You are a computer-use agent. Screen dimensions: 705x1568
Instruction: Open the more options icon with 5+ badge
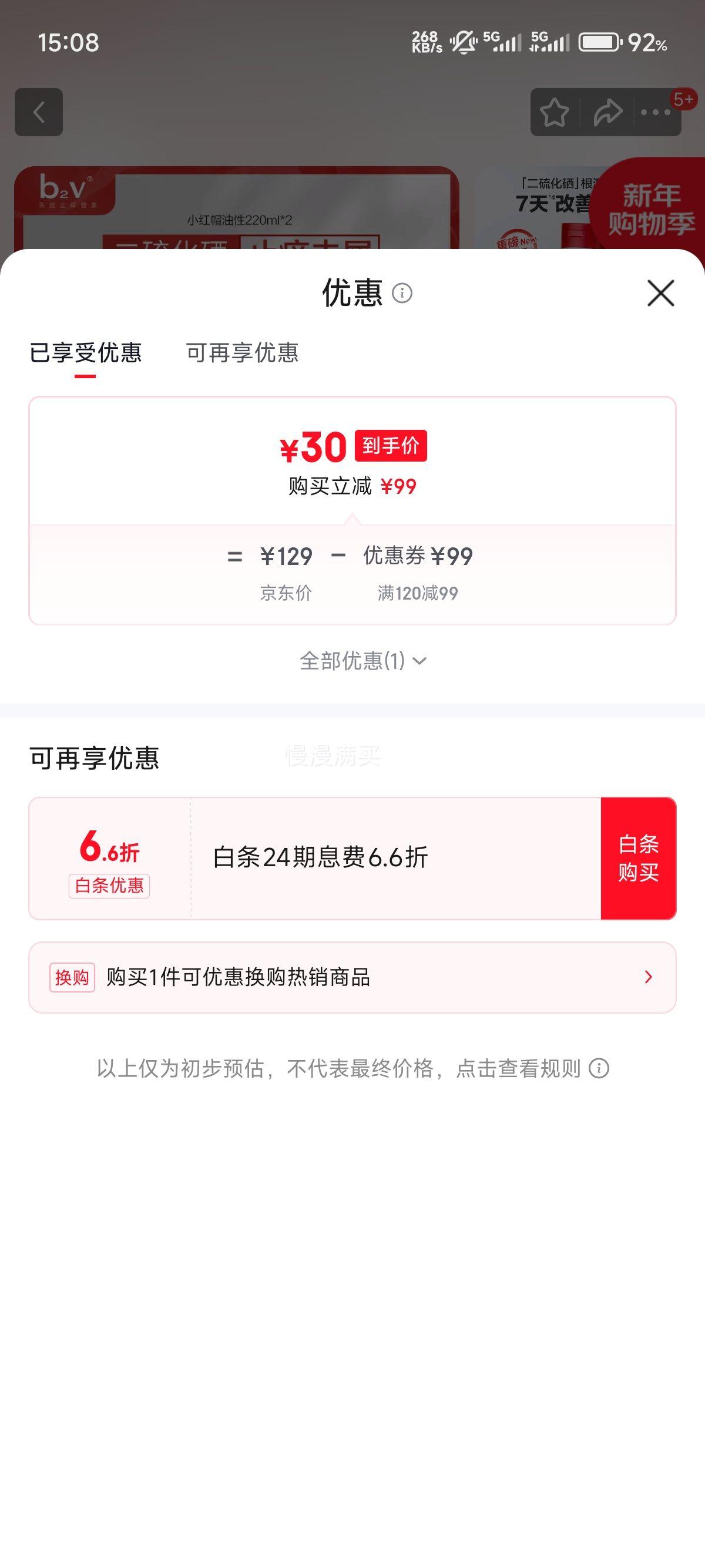pos(654,112)
